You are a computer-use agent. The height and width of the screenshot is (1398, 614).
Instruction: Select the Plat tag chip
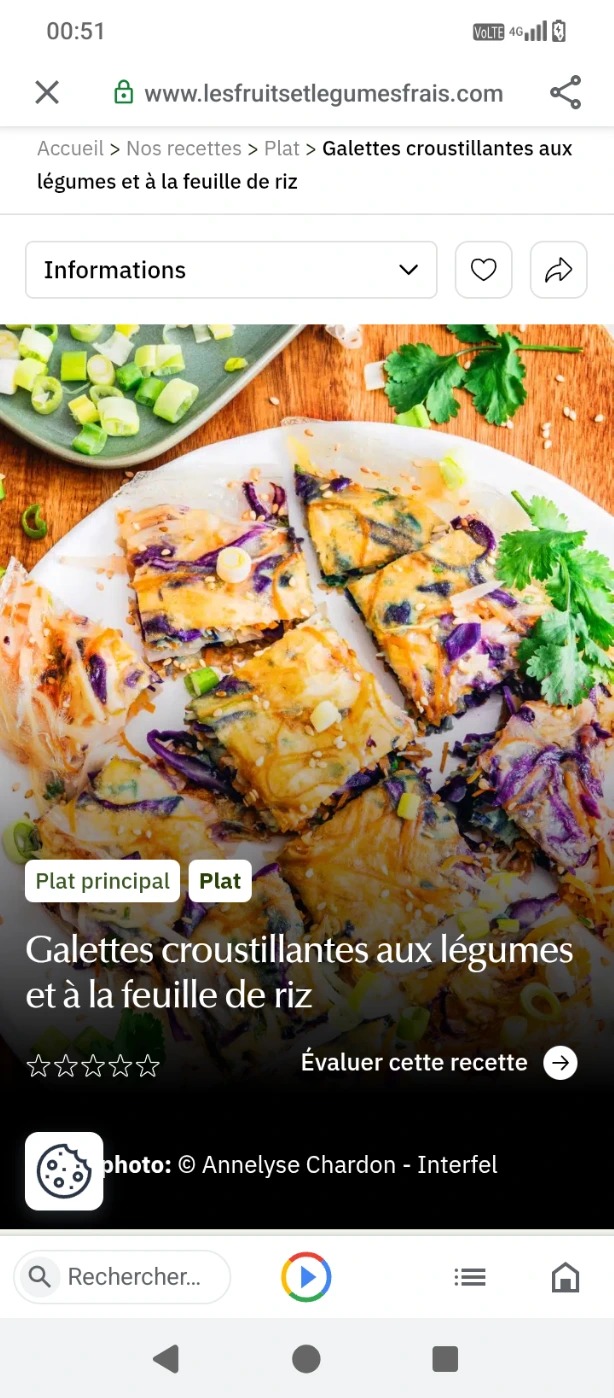click(220, 881)
